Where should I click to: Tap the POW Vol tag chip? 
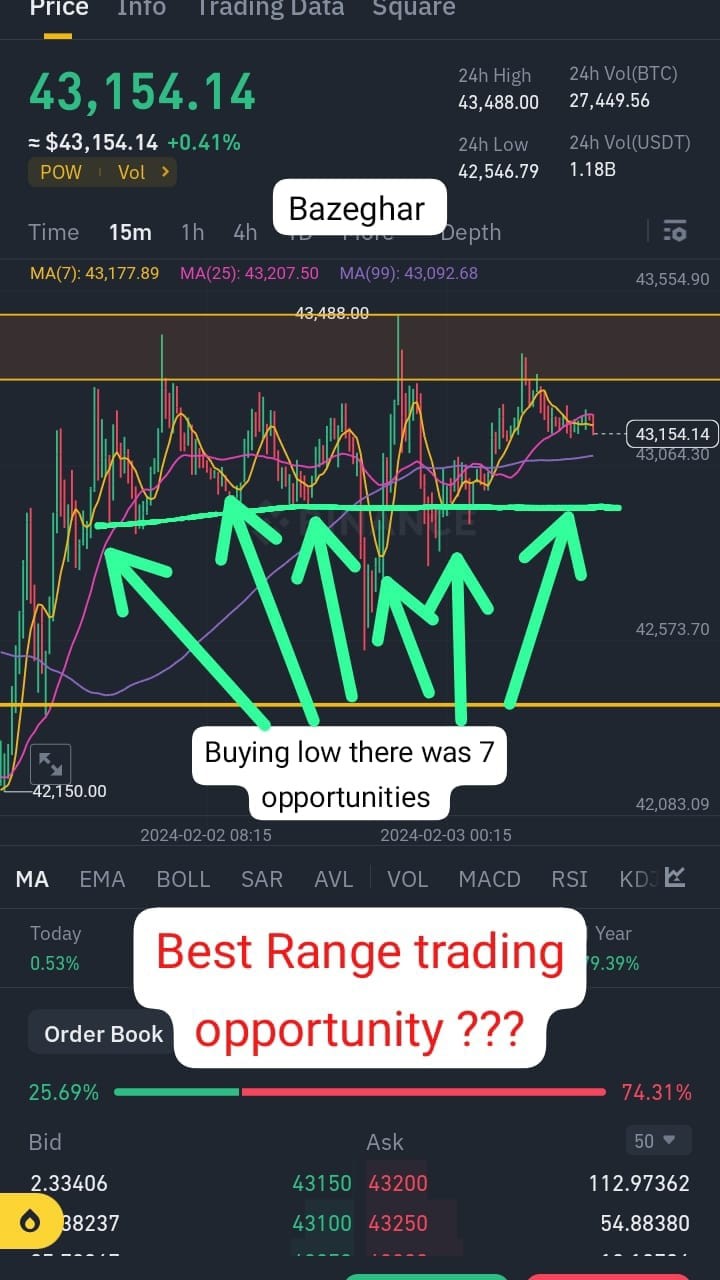(104, 172)
